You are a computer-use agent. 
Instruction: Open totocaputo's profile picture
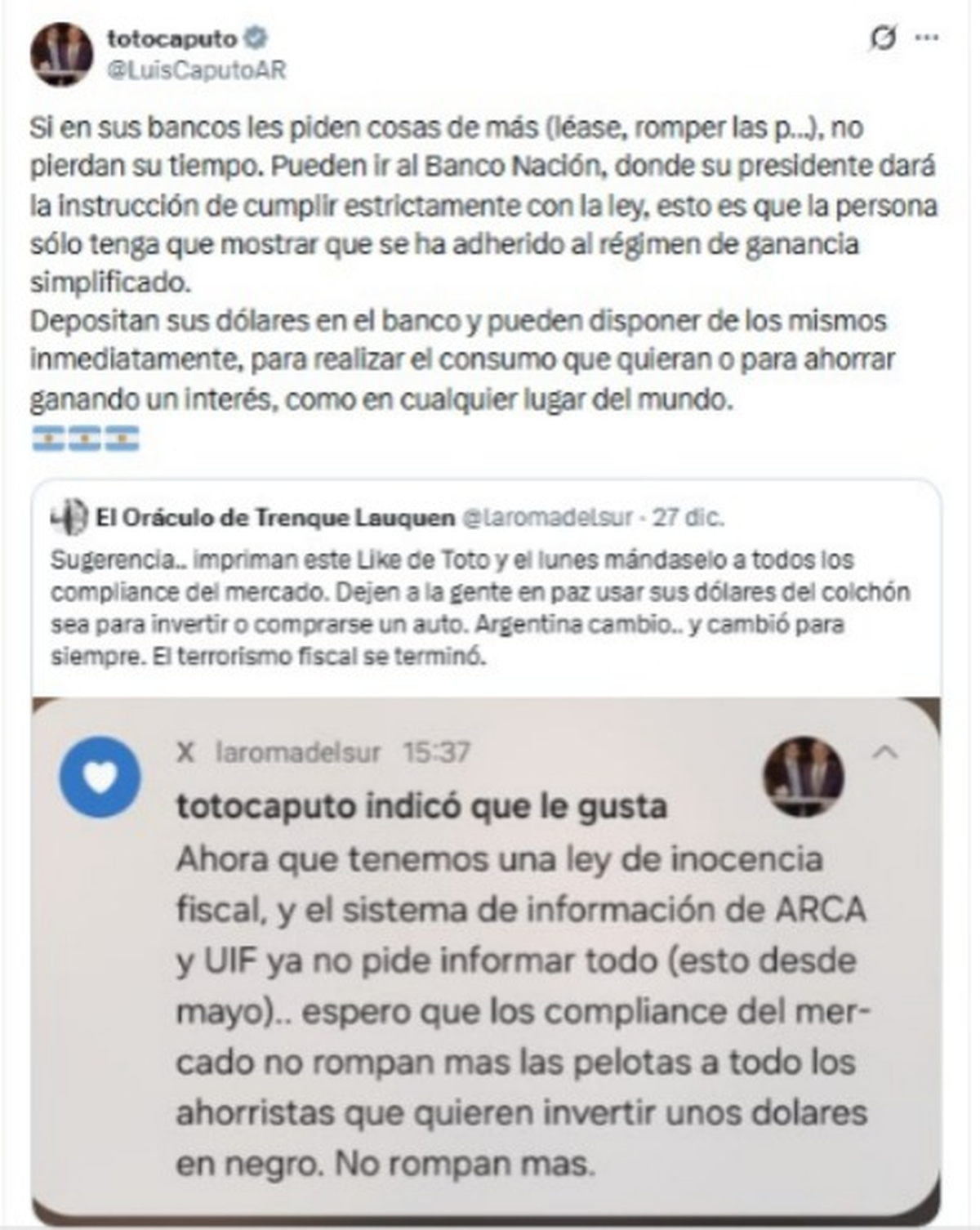tap(61, 54)
